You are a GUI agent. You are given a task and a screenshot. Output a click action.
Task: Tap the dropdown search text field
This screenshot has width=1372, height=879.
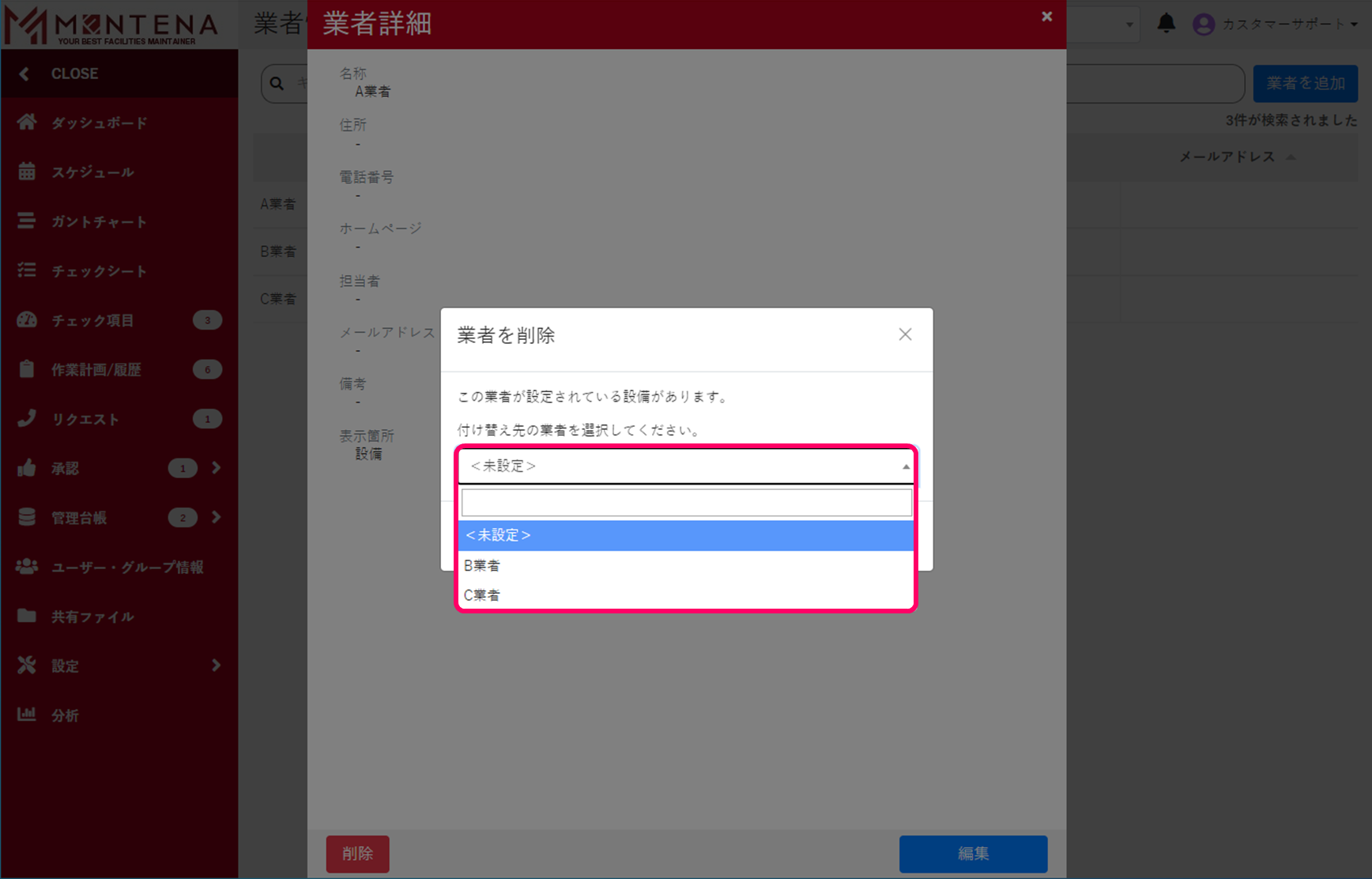pos(686,503)
